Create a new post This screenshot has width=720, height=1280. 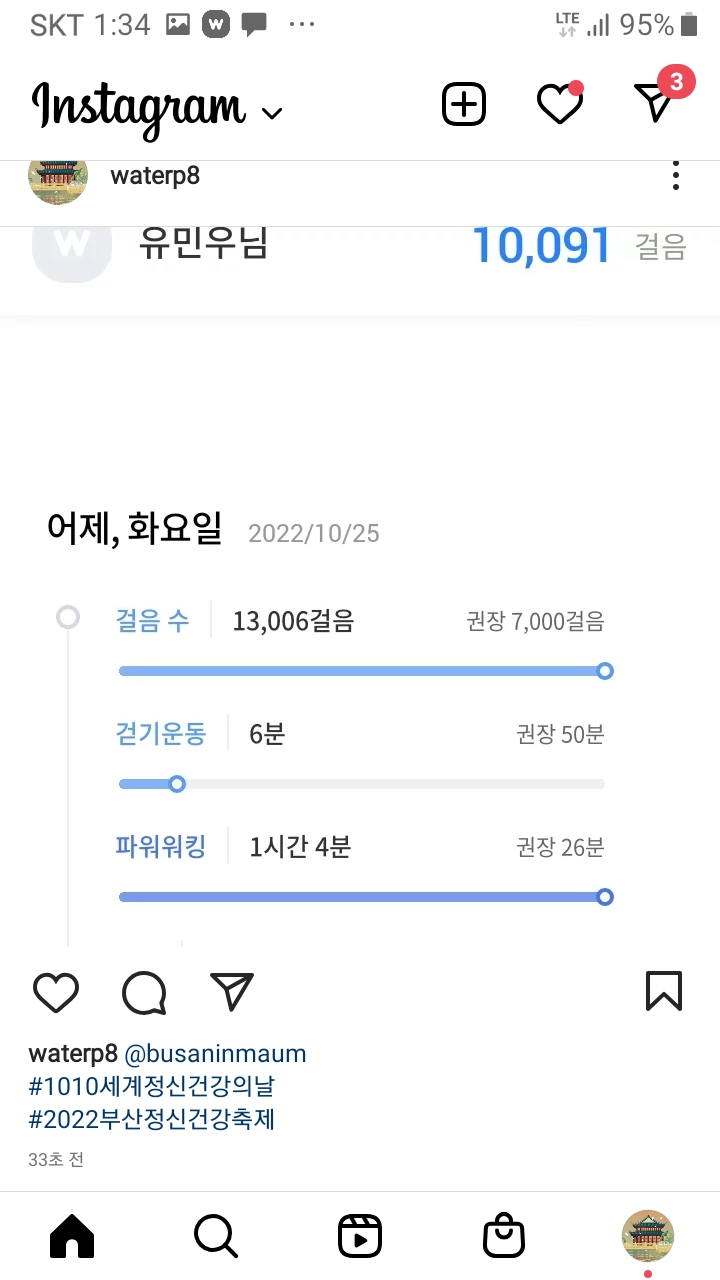pyautogui.click(x=464, y=104)
